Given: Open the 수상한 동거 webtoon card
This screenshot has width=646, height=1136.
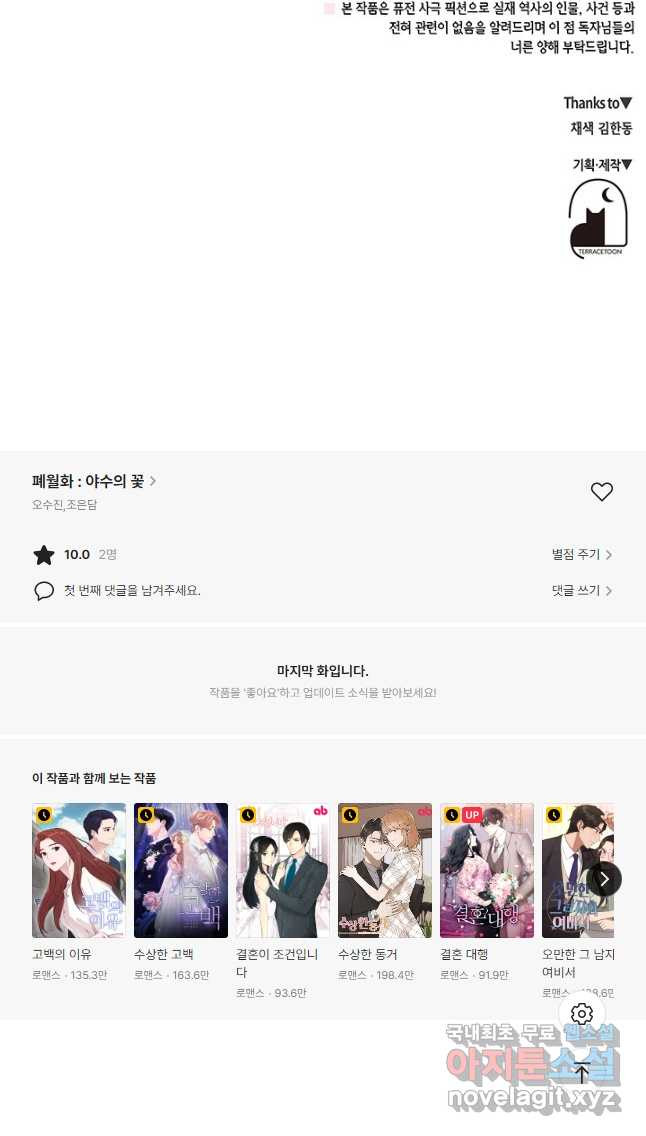Looking at the screenshot, I should tap(385, 870).
